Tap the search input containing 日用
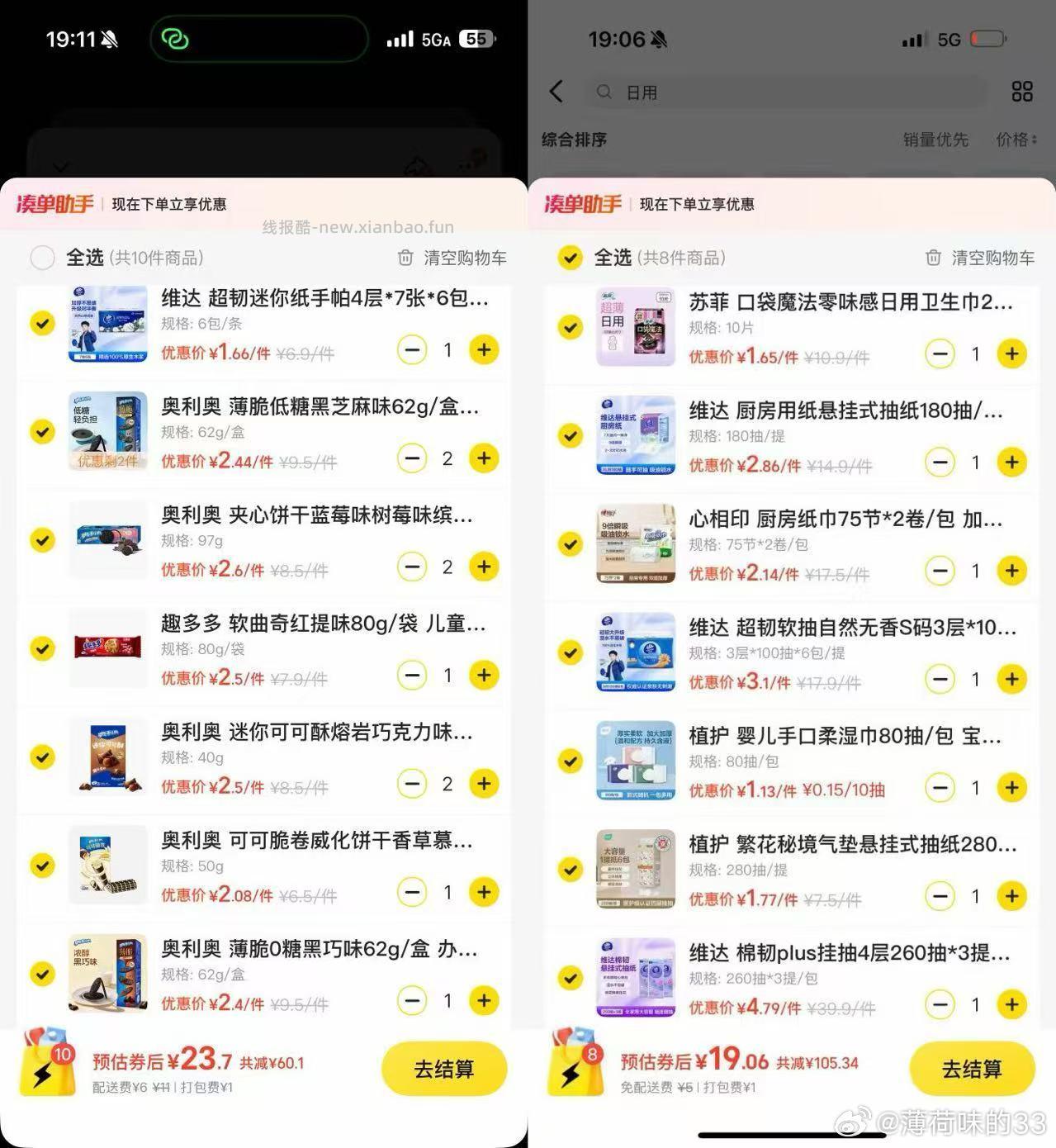The height and width of the screenshot is (1148, 1056). coord(784,92)
